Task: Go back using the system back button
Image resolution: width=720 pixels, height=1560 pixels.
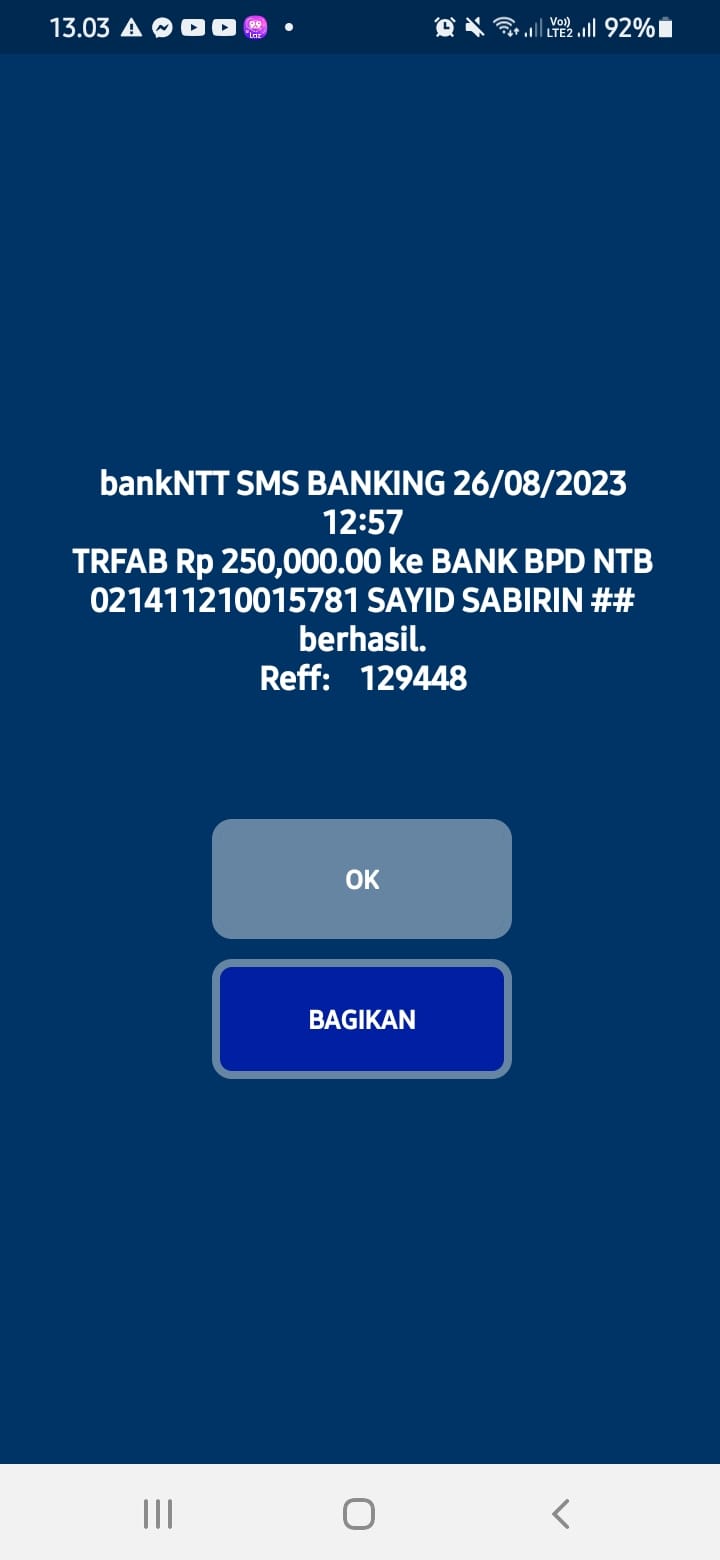Action: pos(561,1513)
